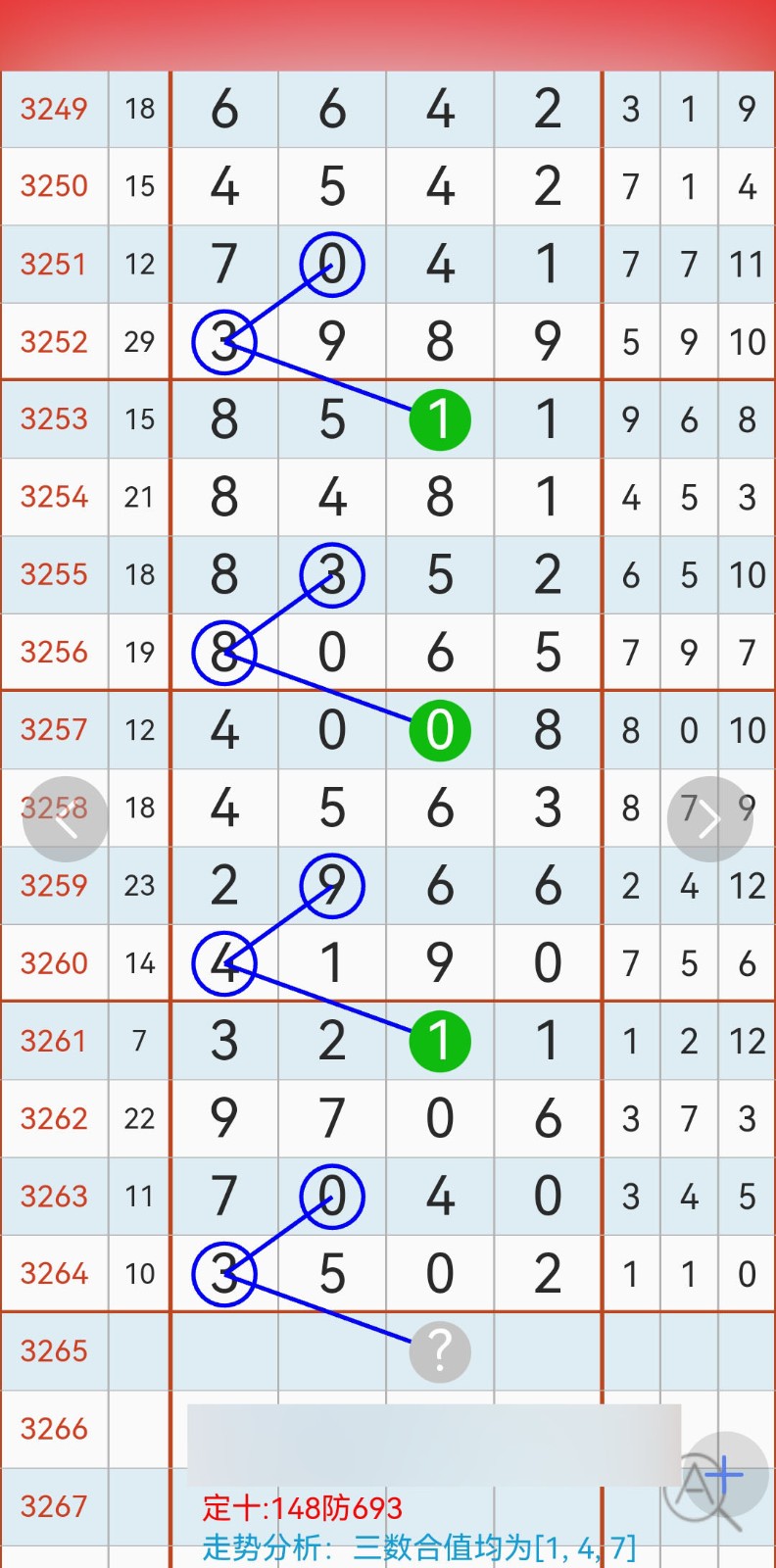Go to the previous image with left arrow
Image resolution: width=776 pixels, height=1568 pixels.
(x=65, y=819)
